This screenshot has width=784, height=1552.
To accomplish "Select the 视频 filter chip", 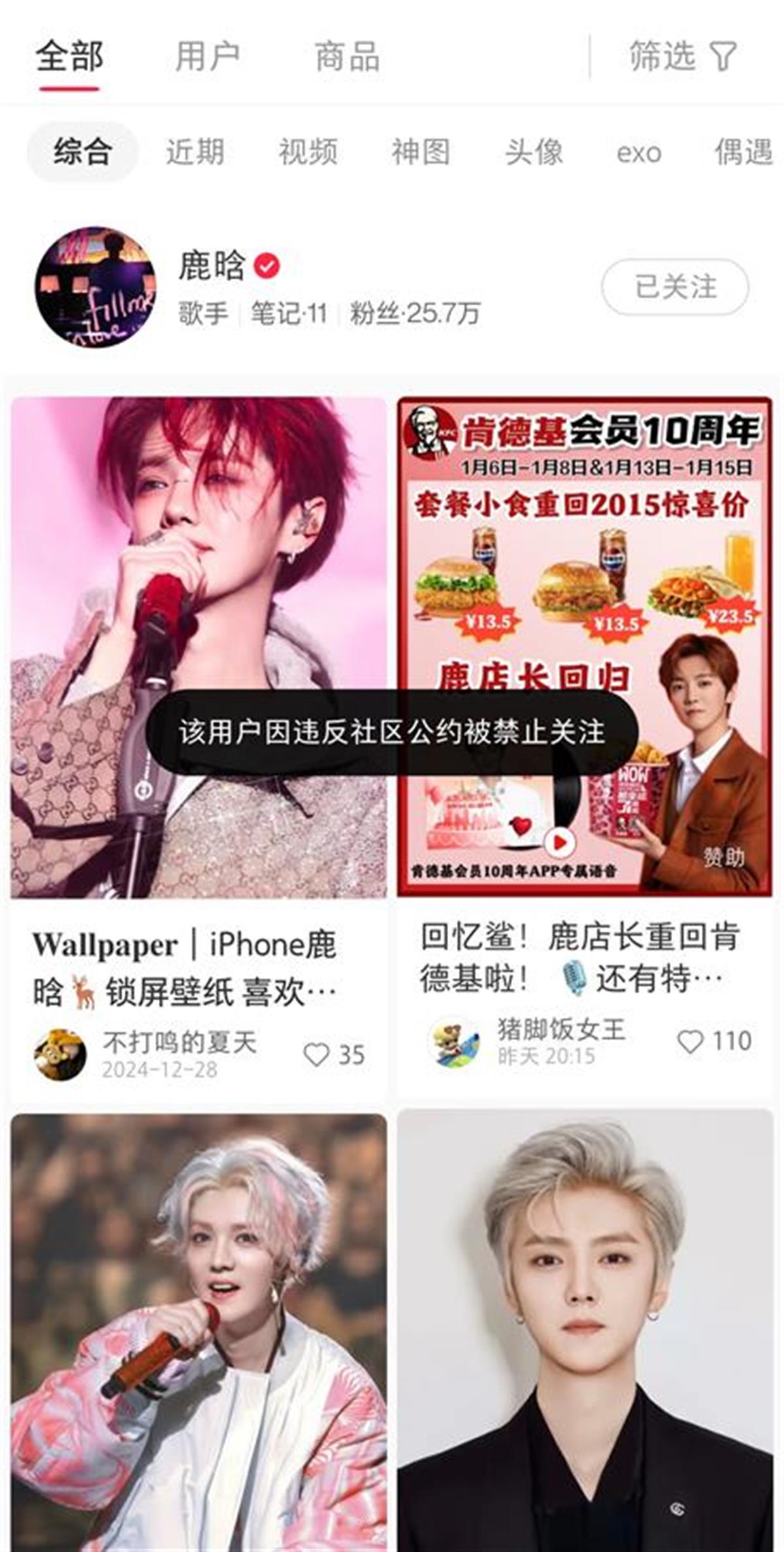I will (308, 152).
